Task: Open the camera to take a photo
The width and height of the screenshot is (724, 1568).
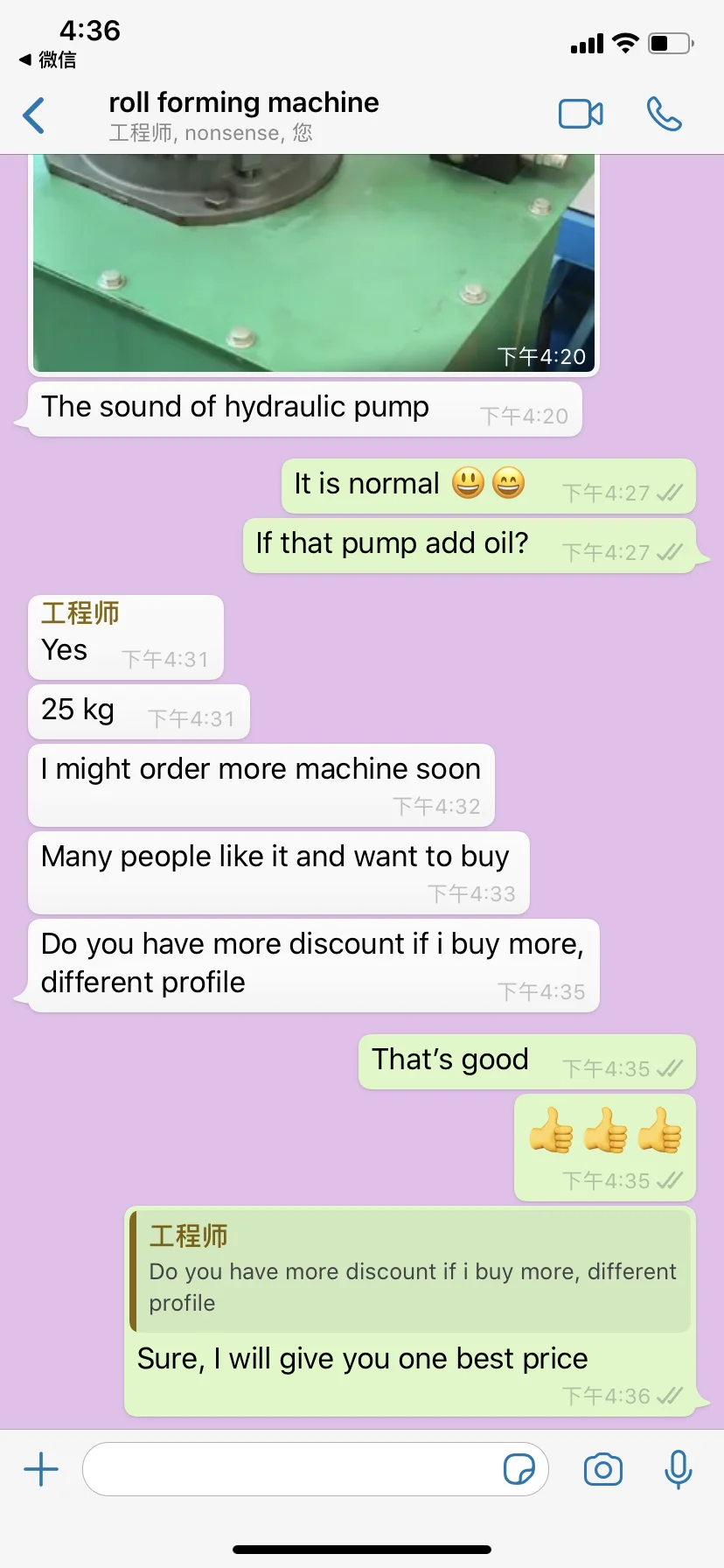Action: (x=602, y=1469)
